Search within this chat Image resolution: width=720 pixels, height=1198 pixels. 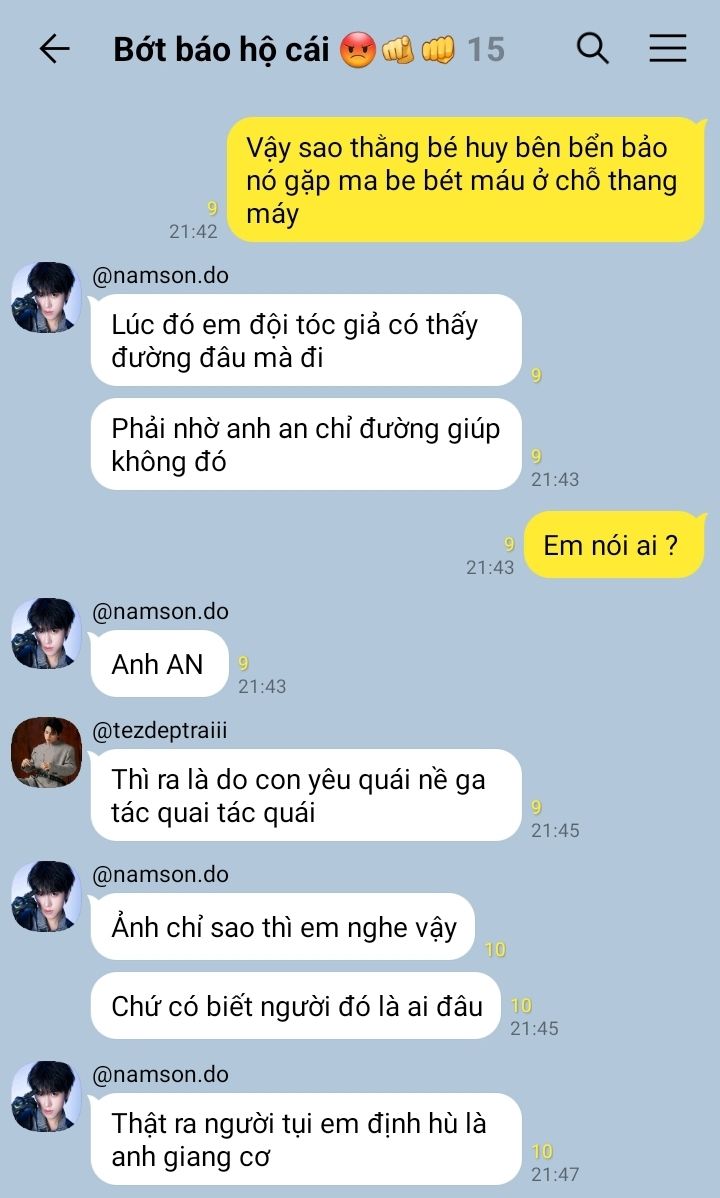click(592, 49)
